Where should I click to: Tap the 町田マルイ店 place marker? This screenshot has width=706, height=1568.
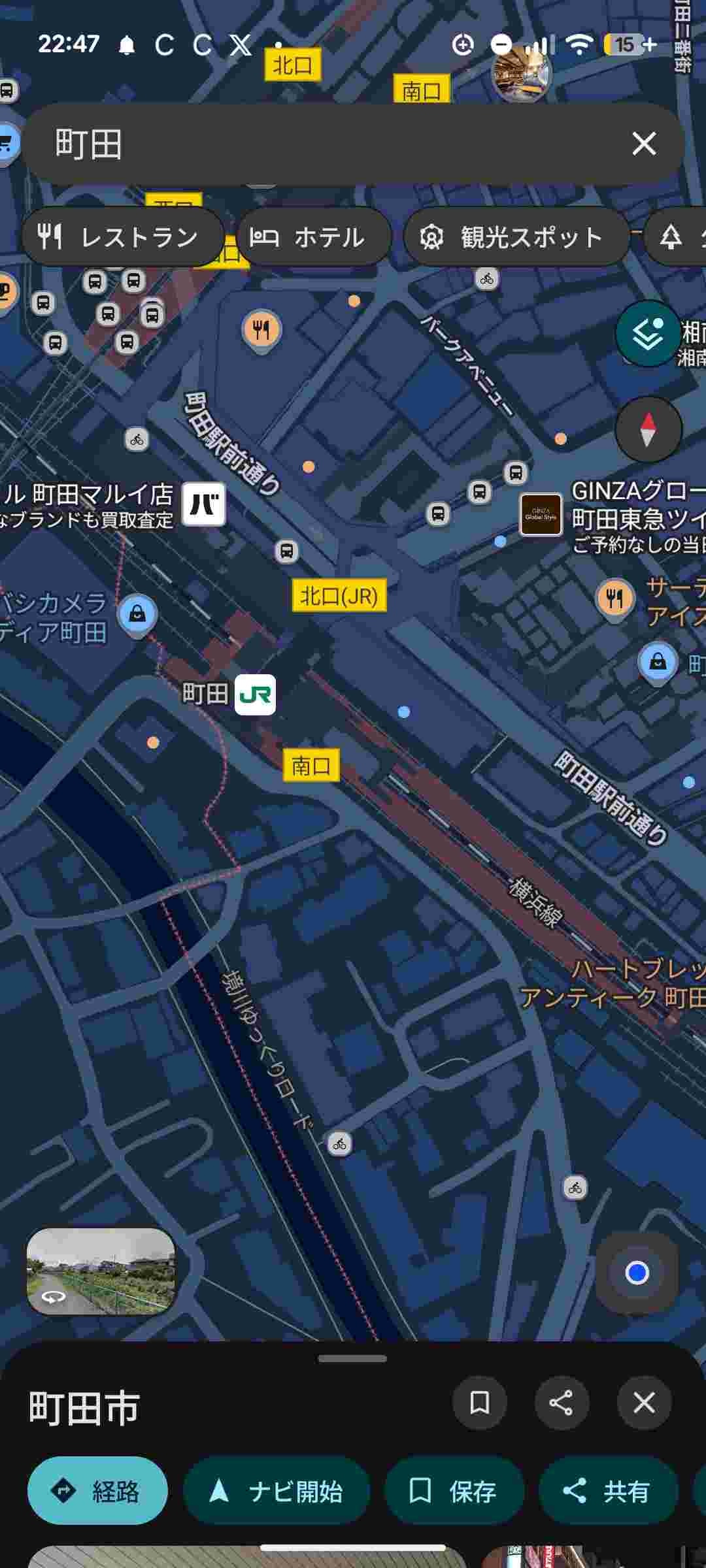[203, 504]
